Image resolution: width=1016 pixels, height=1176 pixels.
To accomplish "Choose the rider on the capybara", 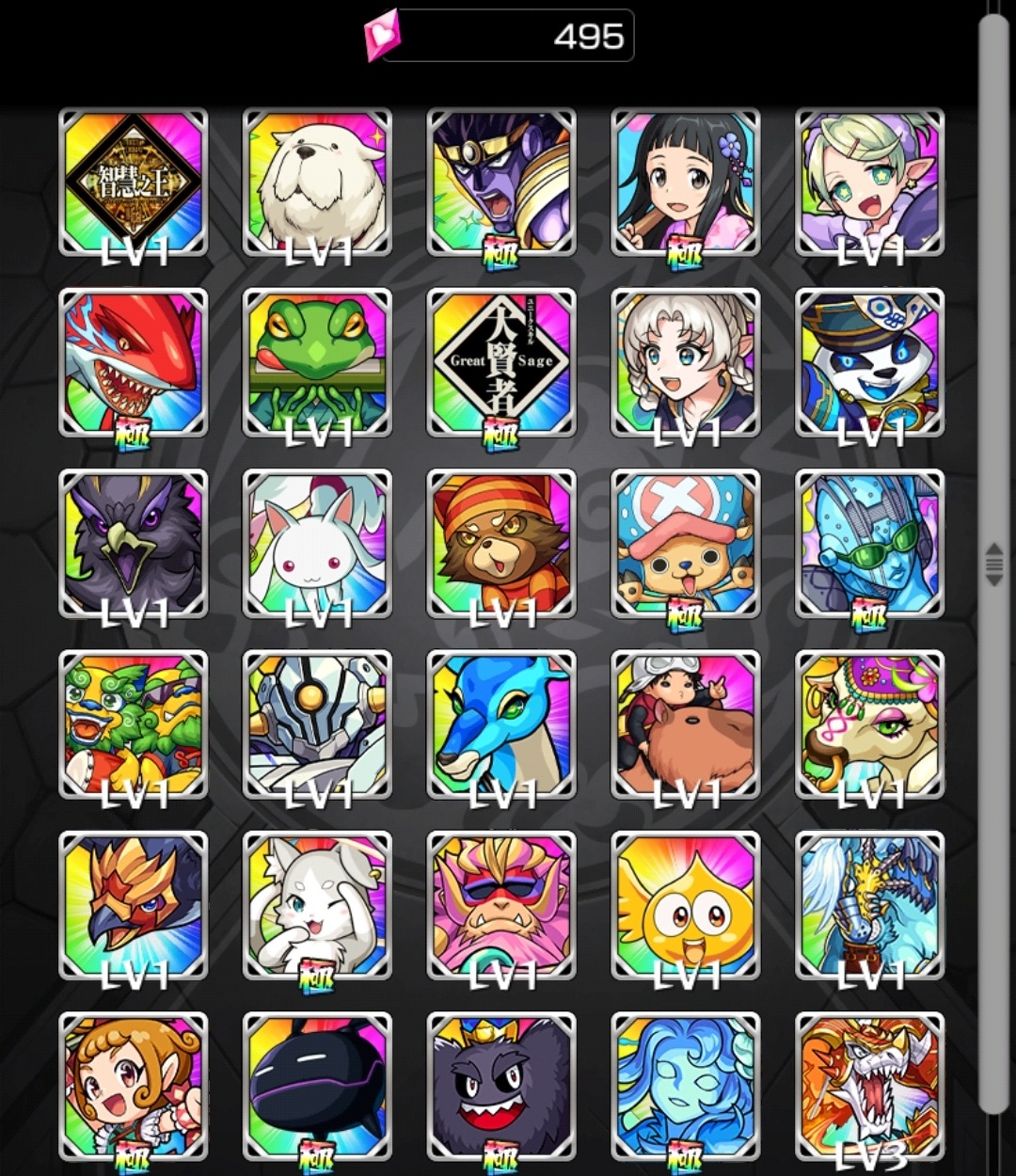I will point(685,724).
